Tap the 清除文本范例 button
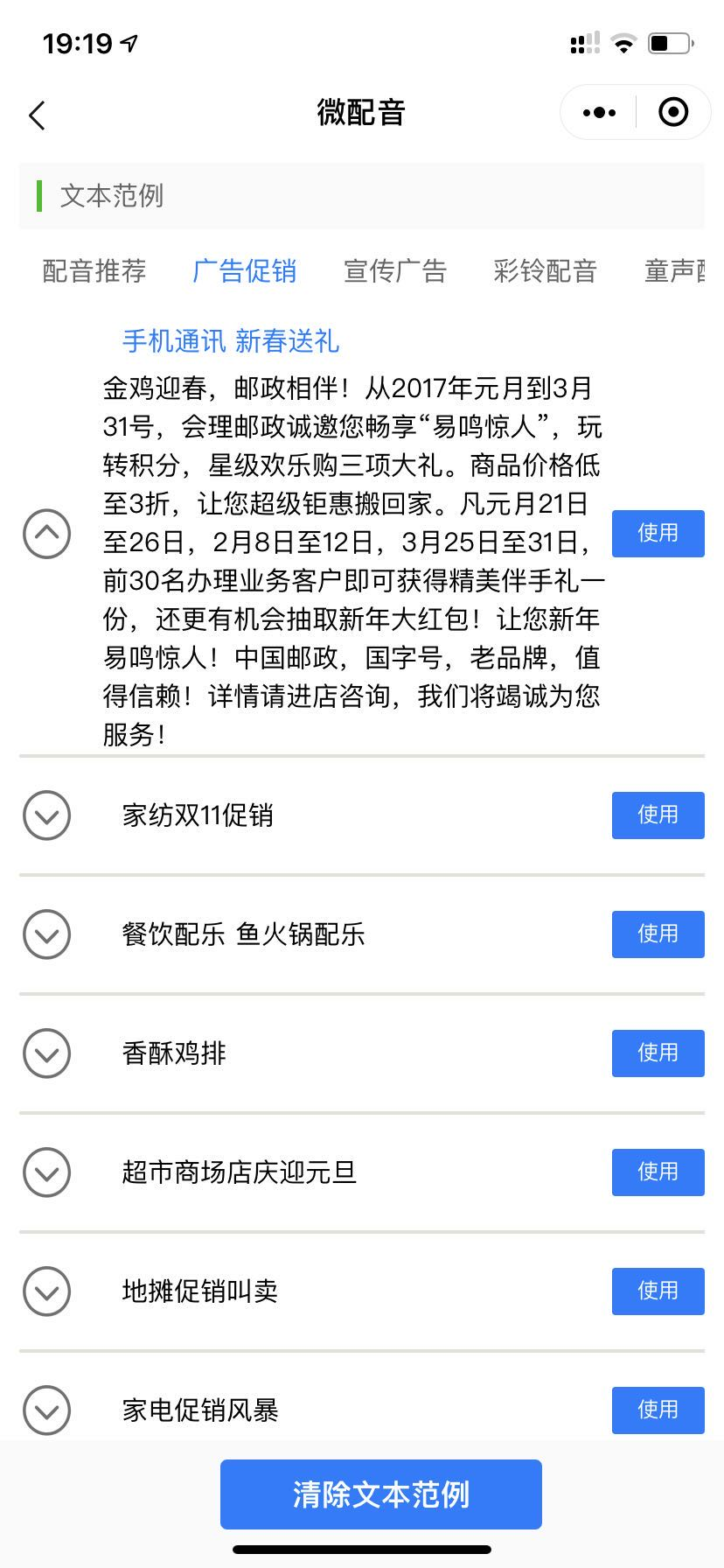Image resolution: width=724 pixels, height=1568 pixels. point(380,1494)
